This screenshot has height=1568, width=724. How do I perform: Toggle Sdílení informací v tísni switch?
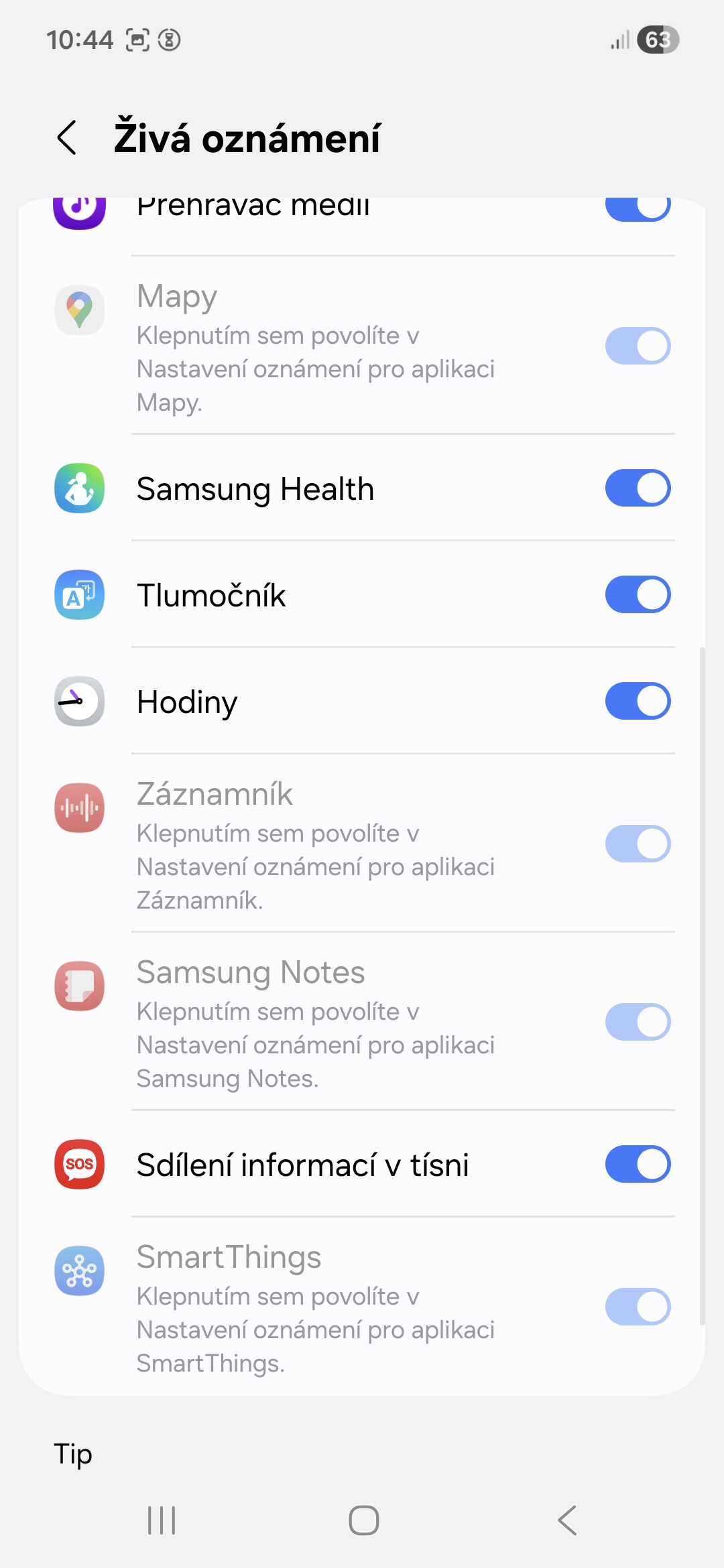click(638, 1164)
